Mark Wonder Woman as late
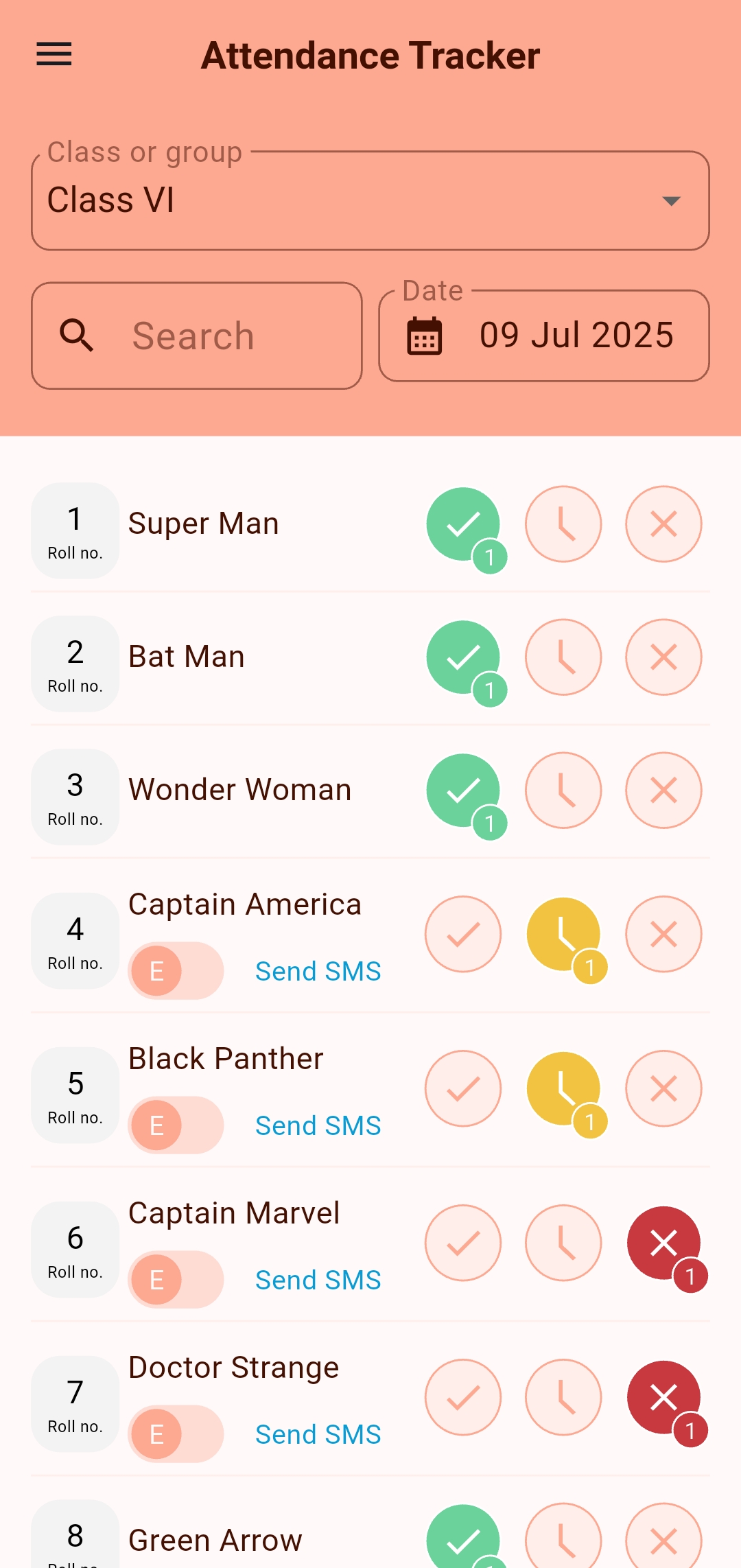This screenshot has height=1568, width=741. click(x=563, y=791)
